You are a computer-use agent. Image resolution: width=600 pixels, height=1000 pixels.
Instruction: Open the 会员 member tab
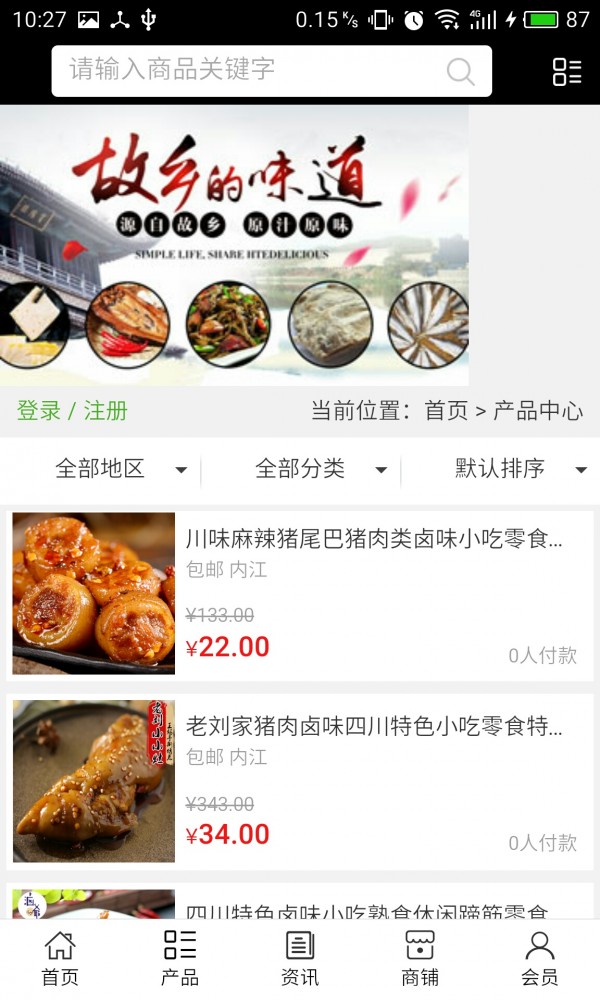tap(540, 958)
